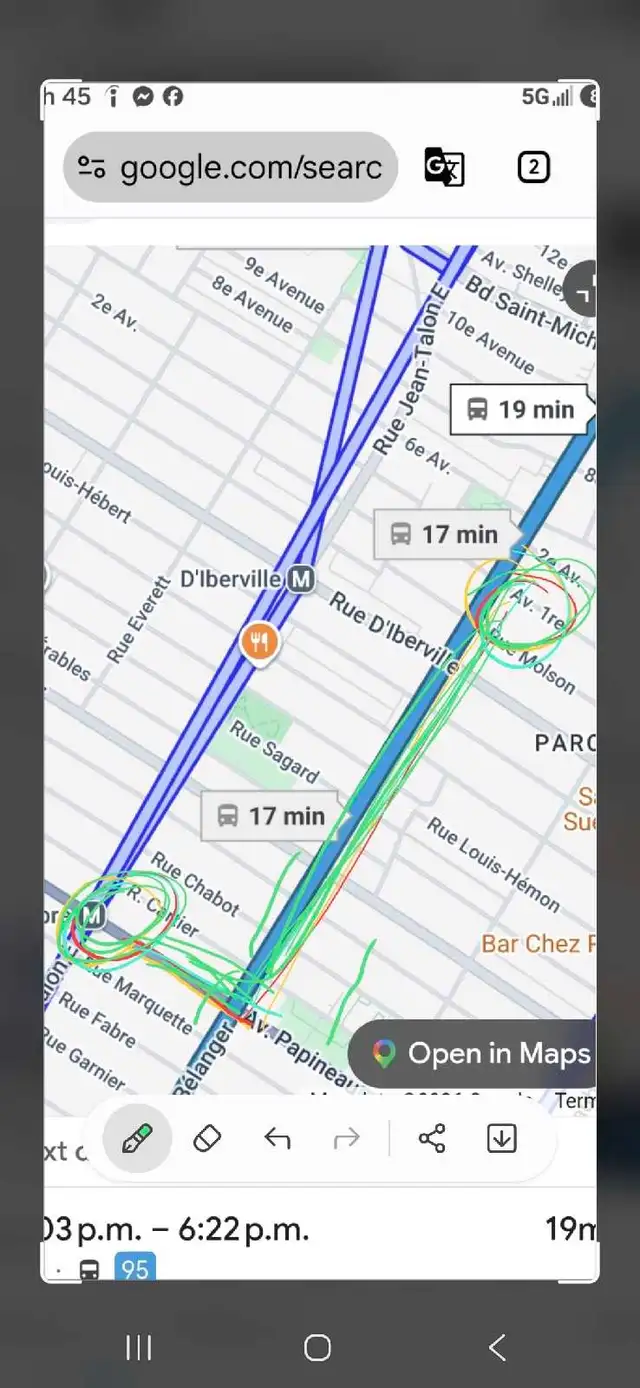
Task: Save the screenshot with the download icon
Action: point(502,1139)
